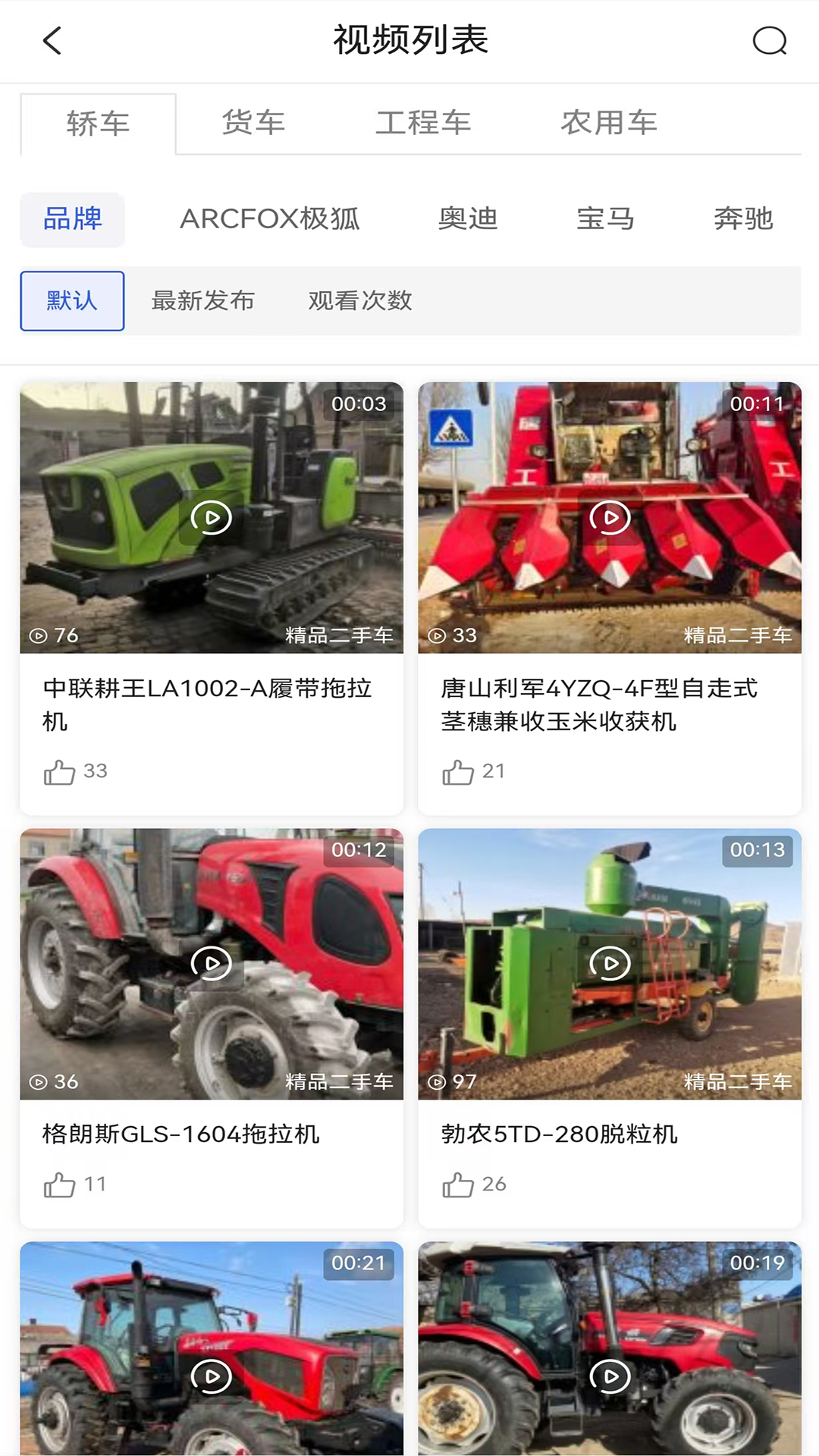Select the 农用车 tab
The image size is (819, 1456).
pos(609,123)
